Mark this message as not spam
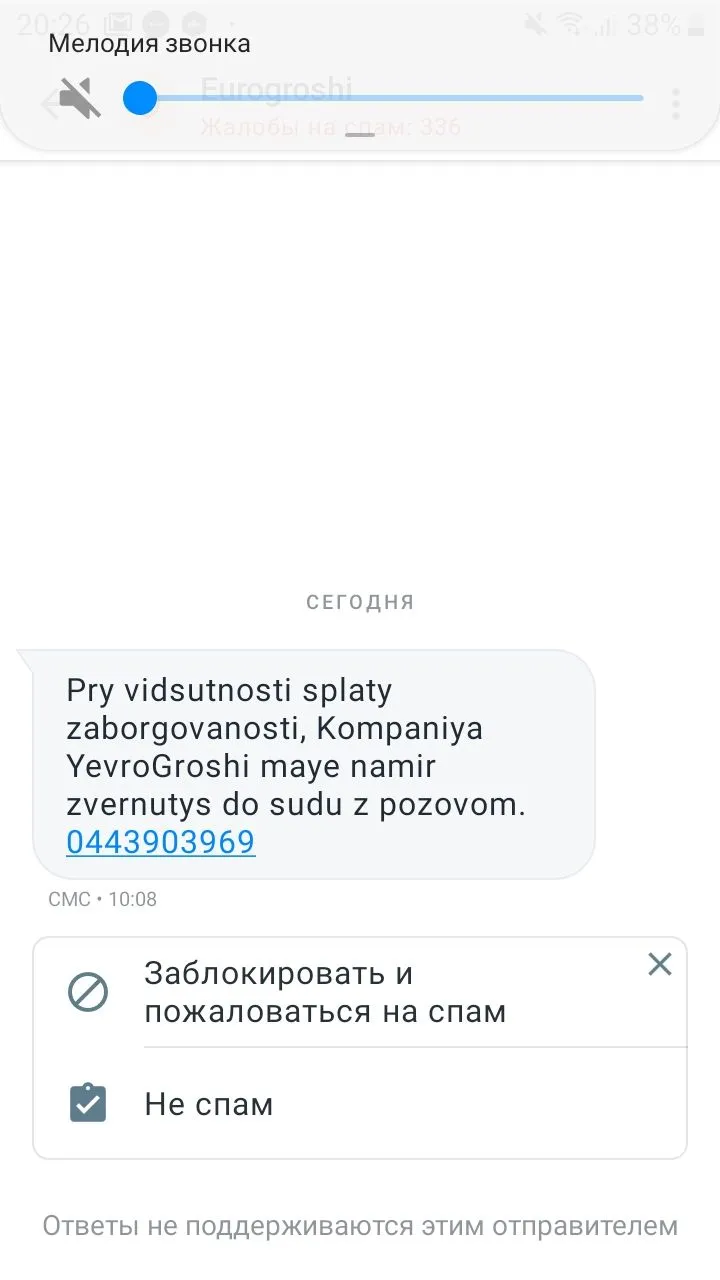This screenshot has height=1280, width=720. 209,1104
